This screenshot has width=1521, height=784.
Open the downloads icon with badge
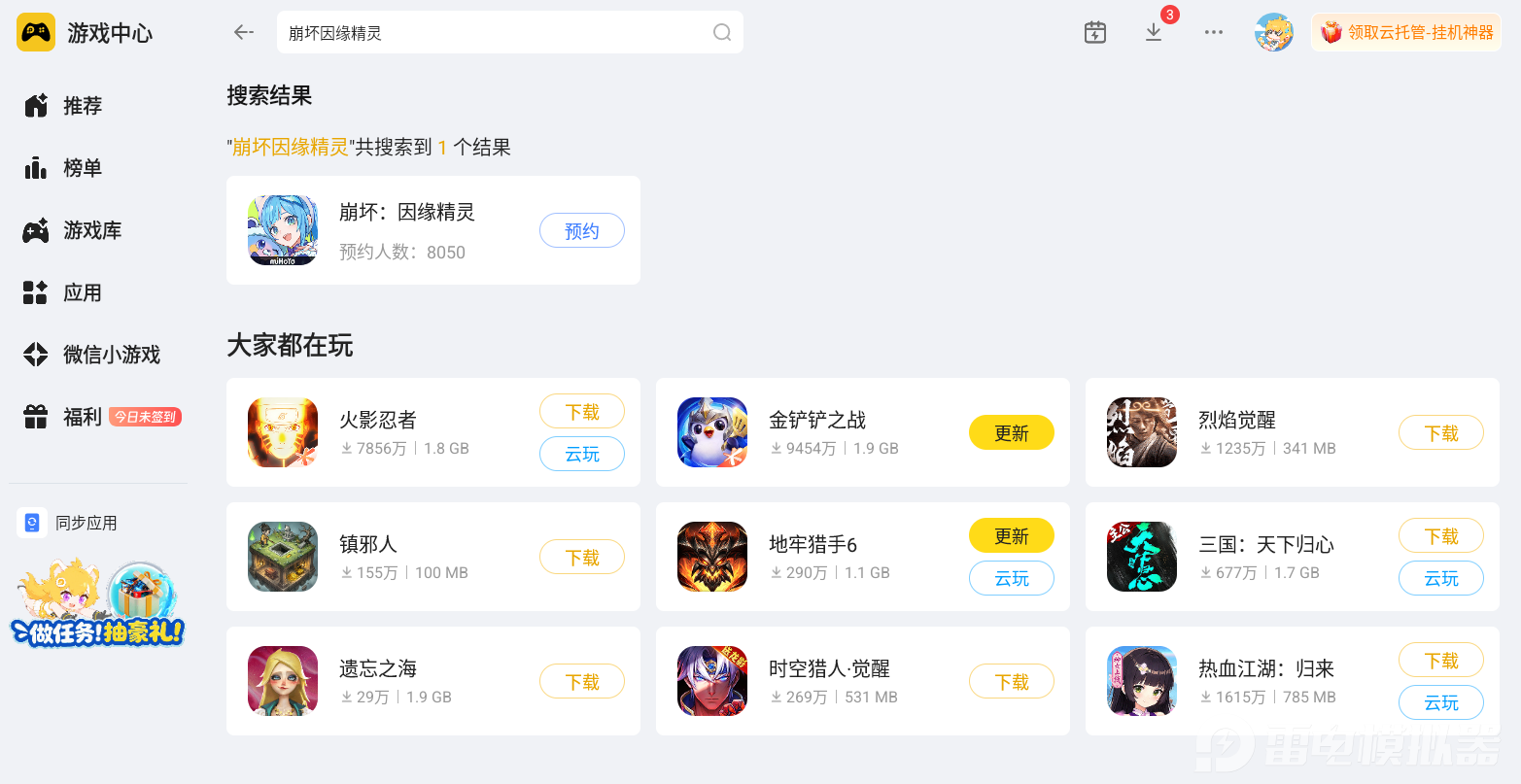point(1154,32)
